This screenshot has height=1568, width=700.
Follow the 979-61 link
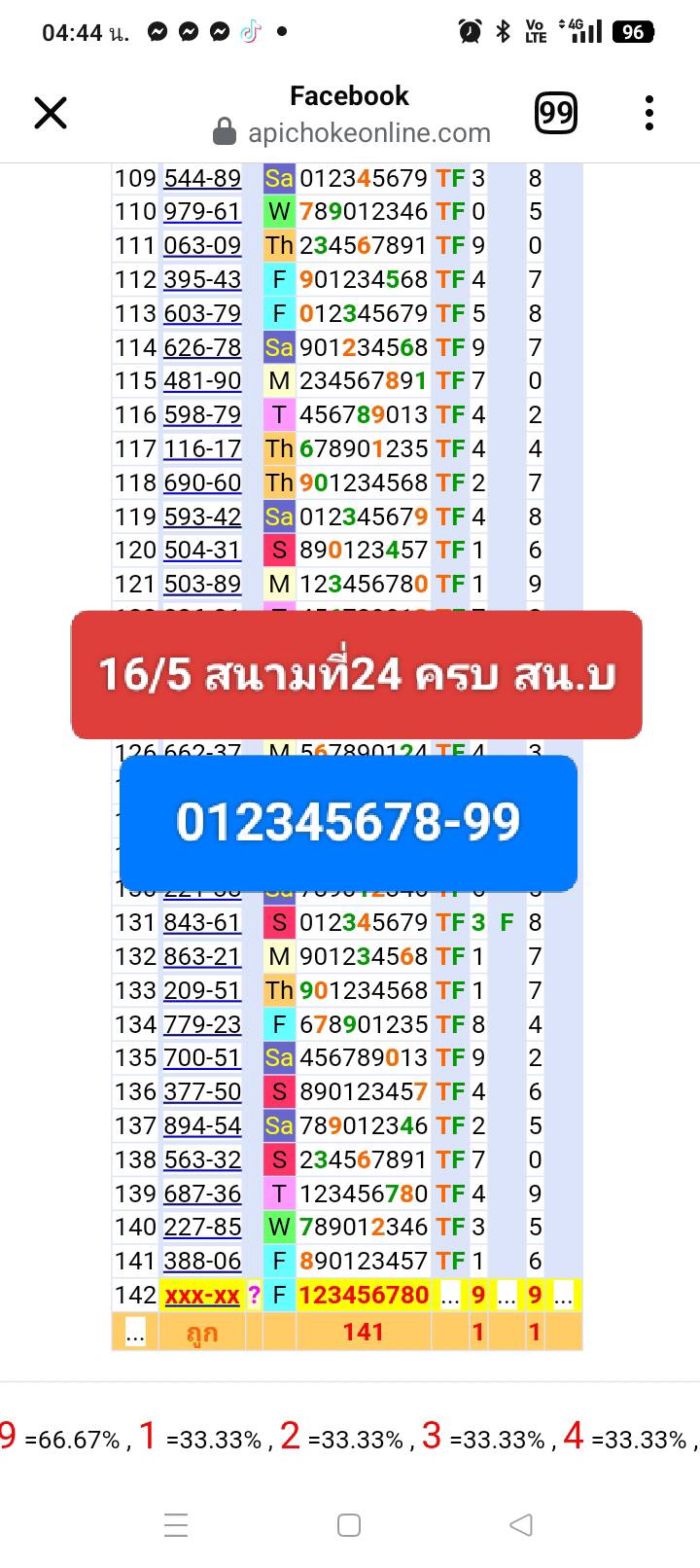202,211
